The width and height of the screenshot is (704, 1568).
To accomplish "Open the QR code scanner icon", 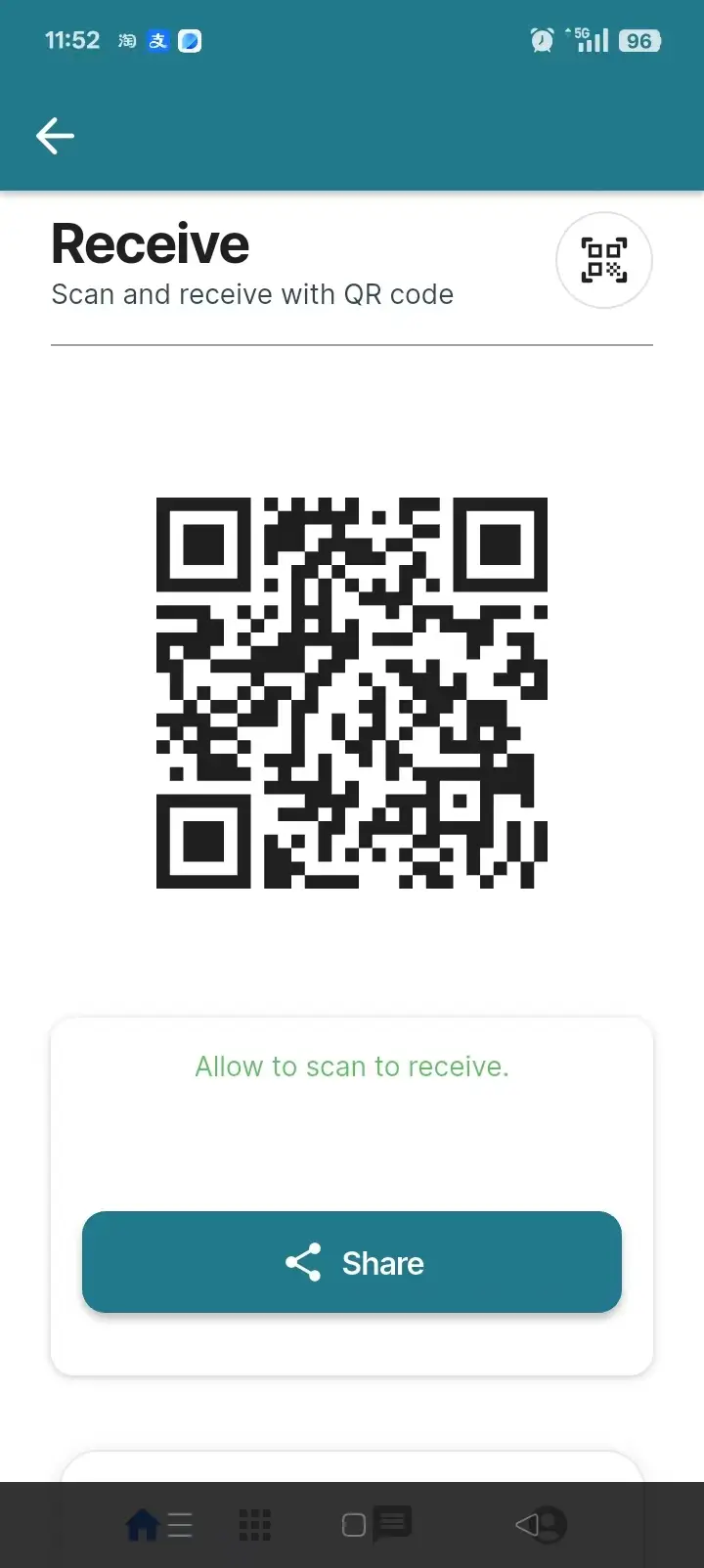I will pyautogui.click(x=603, y=260).
